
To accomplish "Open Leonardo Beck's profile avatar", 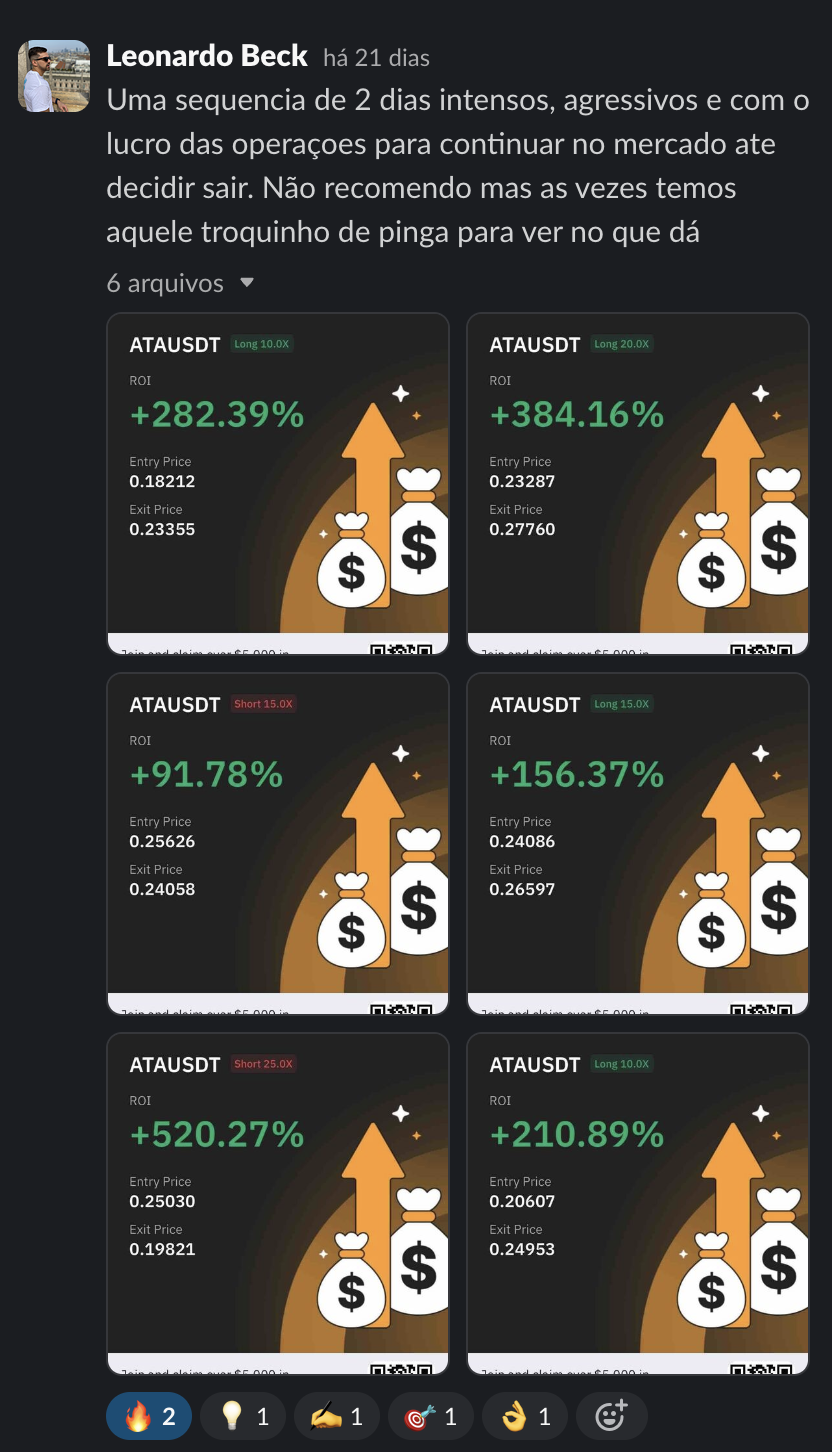I will tap(54, 76).
